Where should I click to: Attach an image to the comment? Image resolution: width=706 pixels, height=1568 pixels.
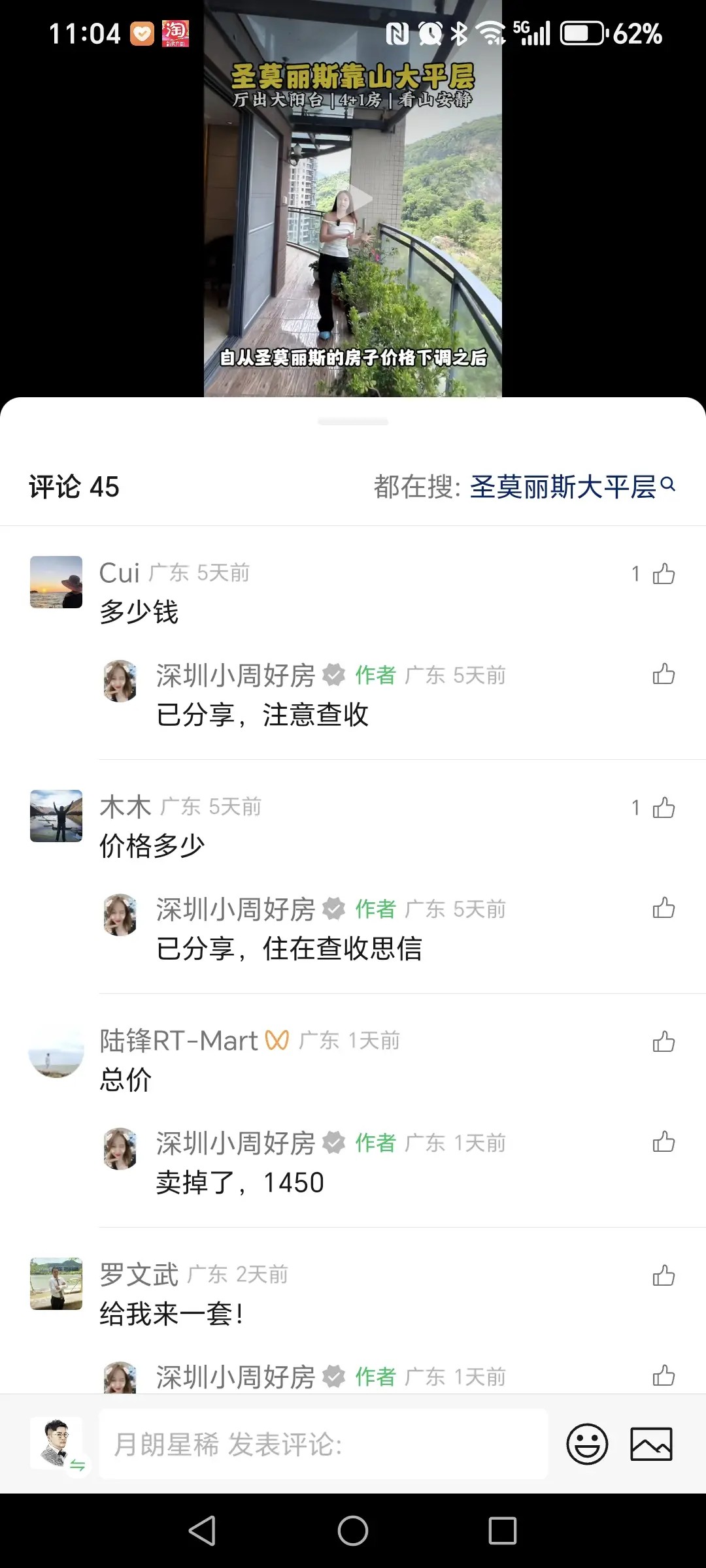click(651, 1444)
